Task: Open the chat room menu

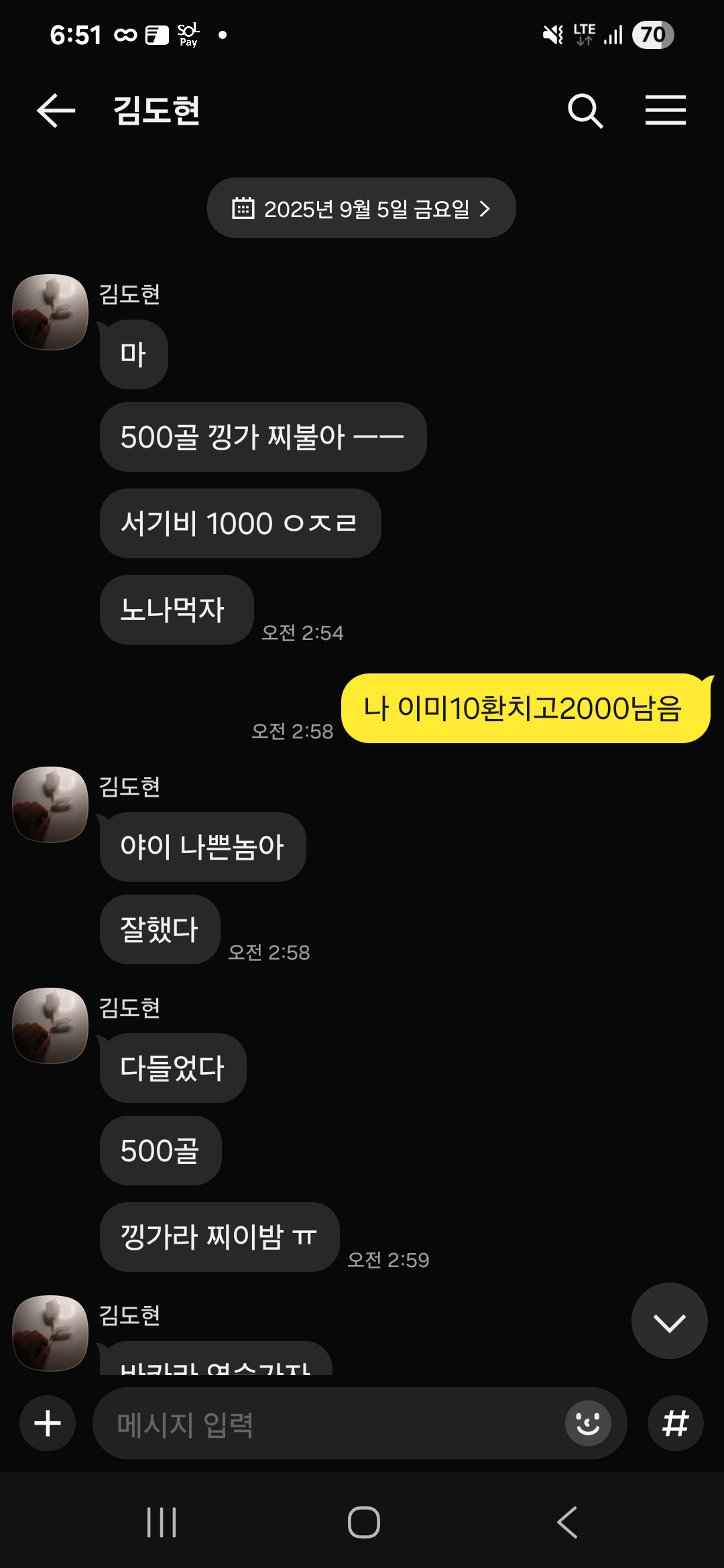Action: [x=665, y=111]
